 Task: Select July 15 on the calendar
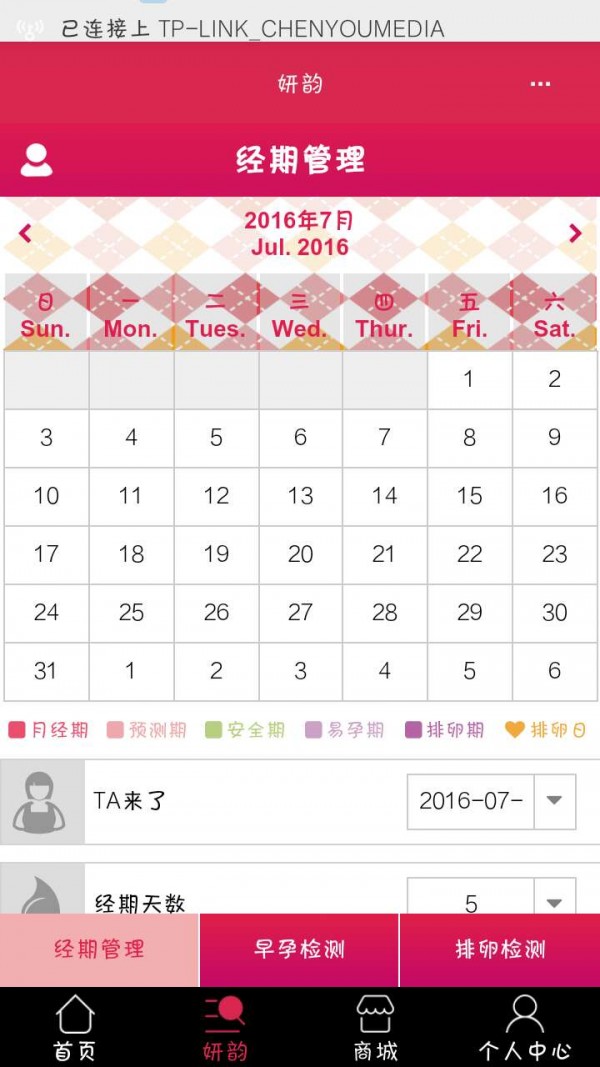point(469,496)
